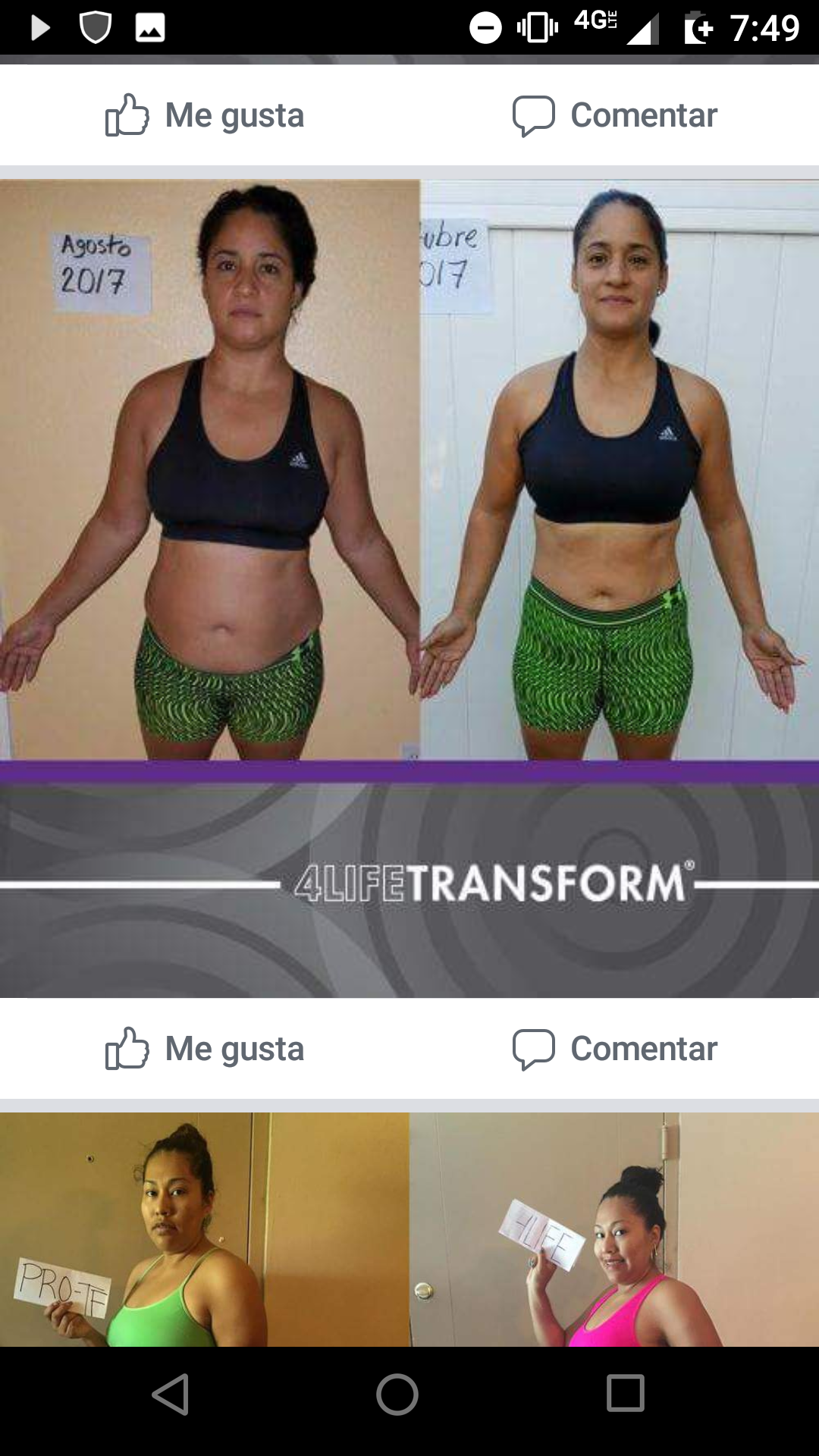Open the 4LifeTransform before-after photo
The height and width of the screenshot is (1456, 819).
409,531
